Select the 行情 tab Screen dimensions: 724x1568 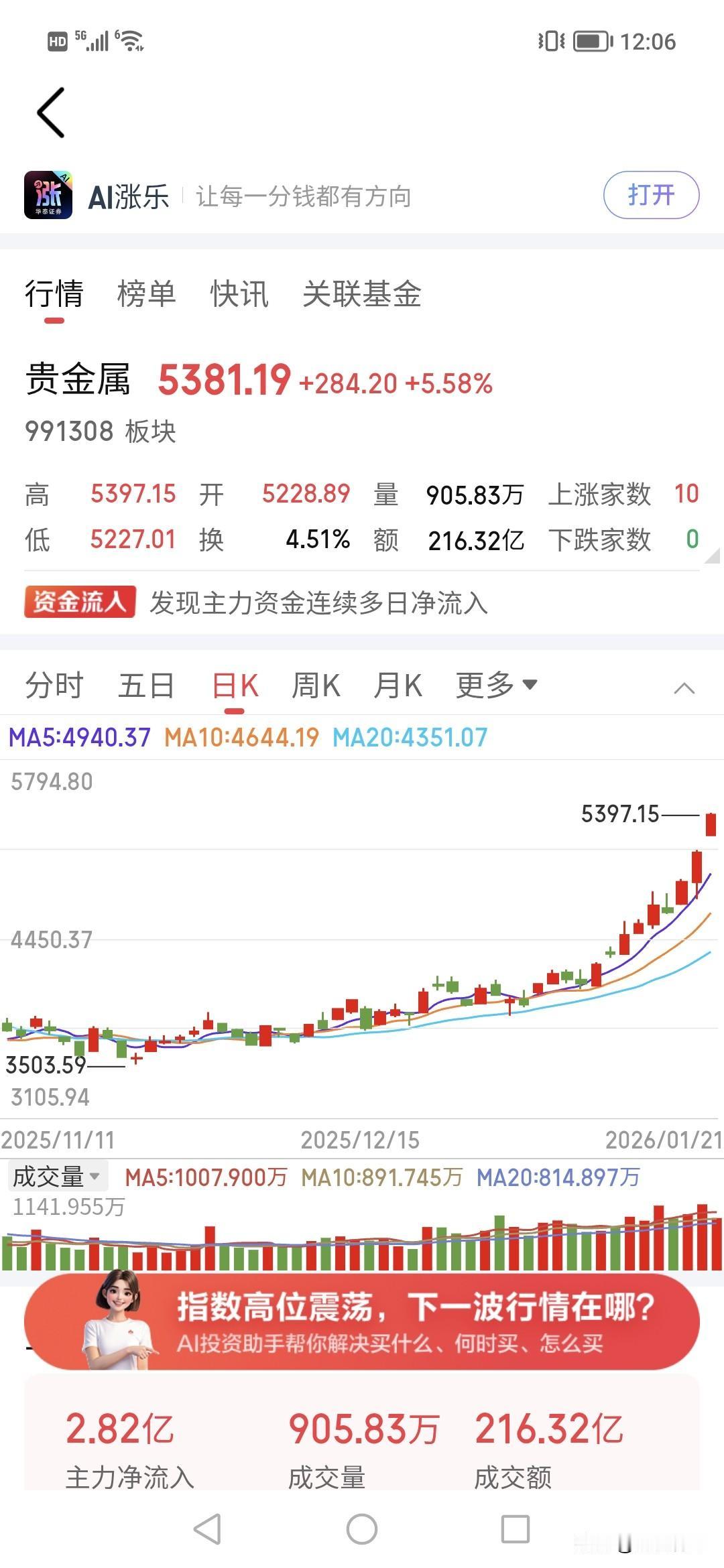coord(54,294)
